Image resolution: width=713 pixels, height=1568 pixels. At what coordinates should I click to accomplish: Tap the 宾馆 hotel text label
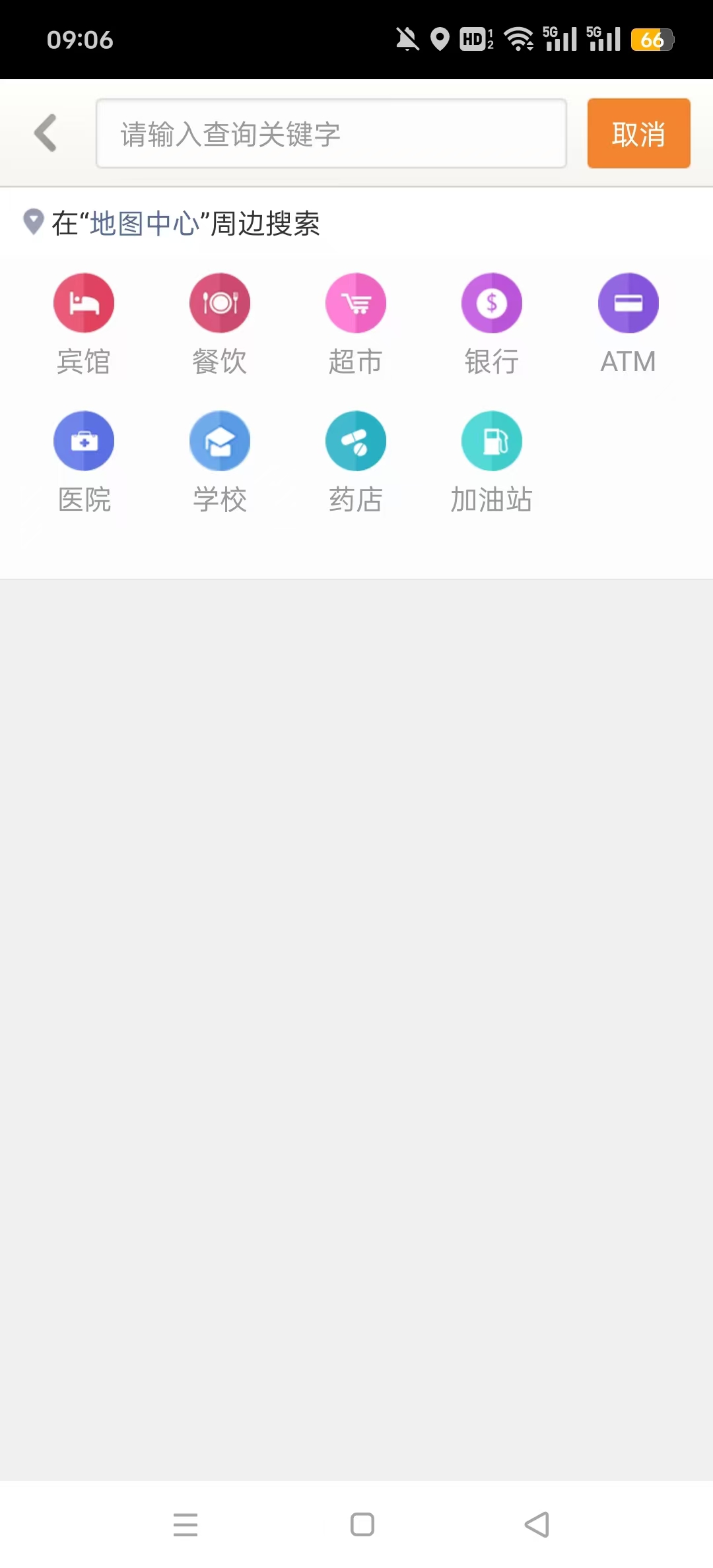[84, 361]
